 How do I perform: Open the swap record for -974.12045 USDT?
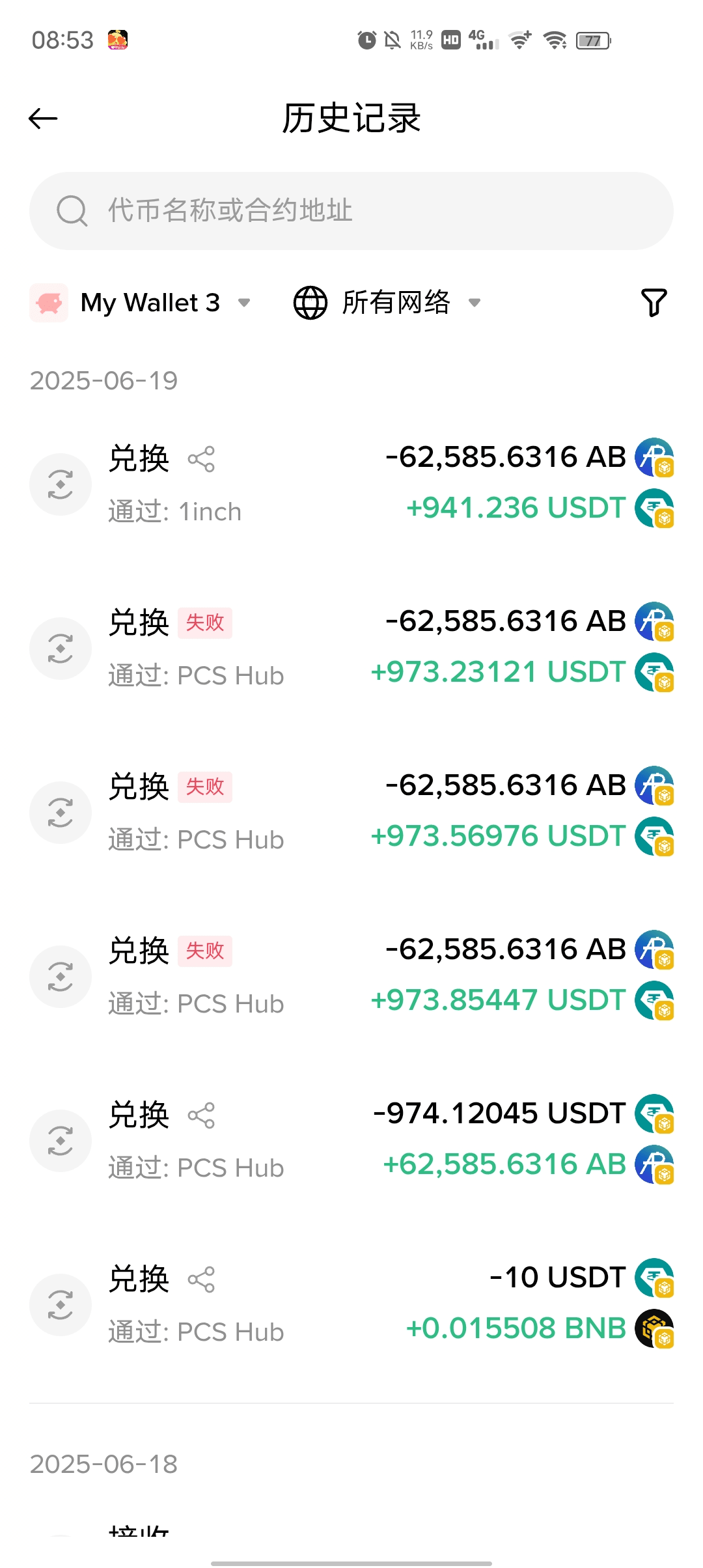point(351,1141)
